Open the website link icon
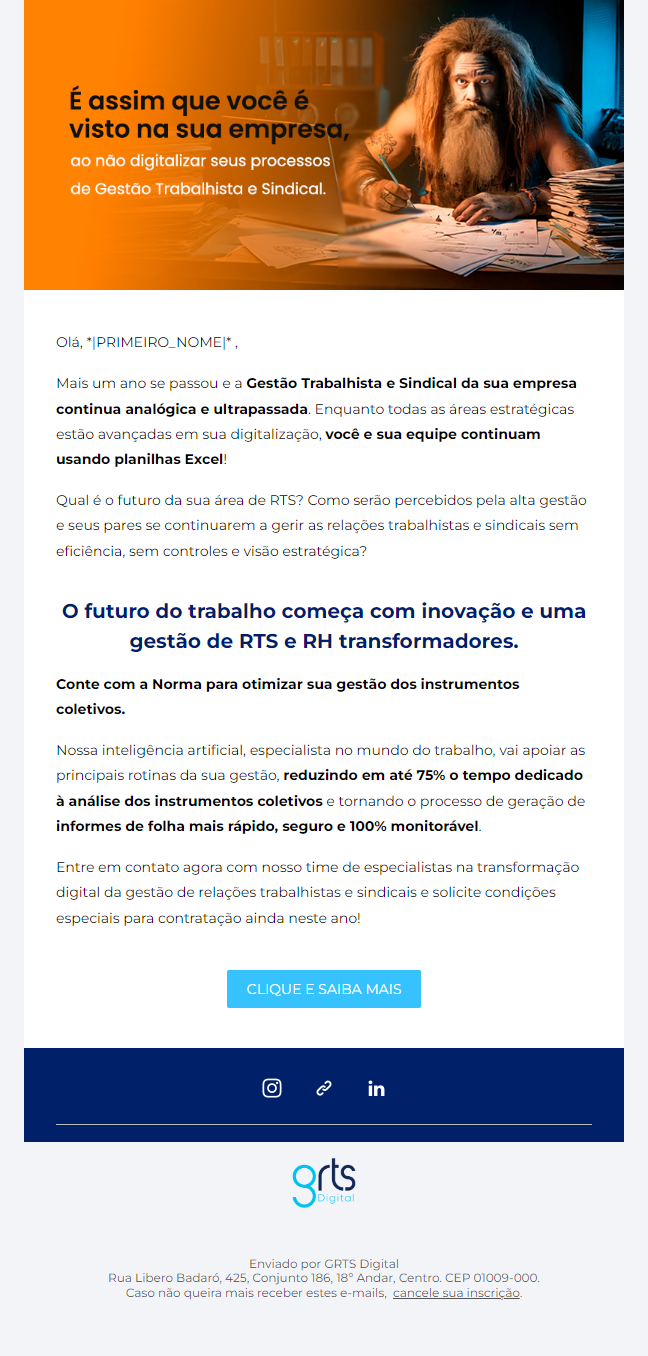Screen dimensions: 648x1356 pos(324,1088)
